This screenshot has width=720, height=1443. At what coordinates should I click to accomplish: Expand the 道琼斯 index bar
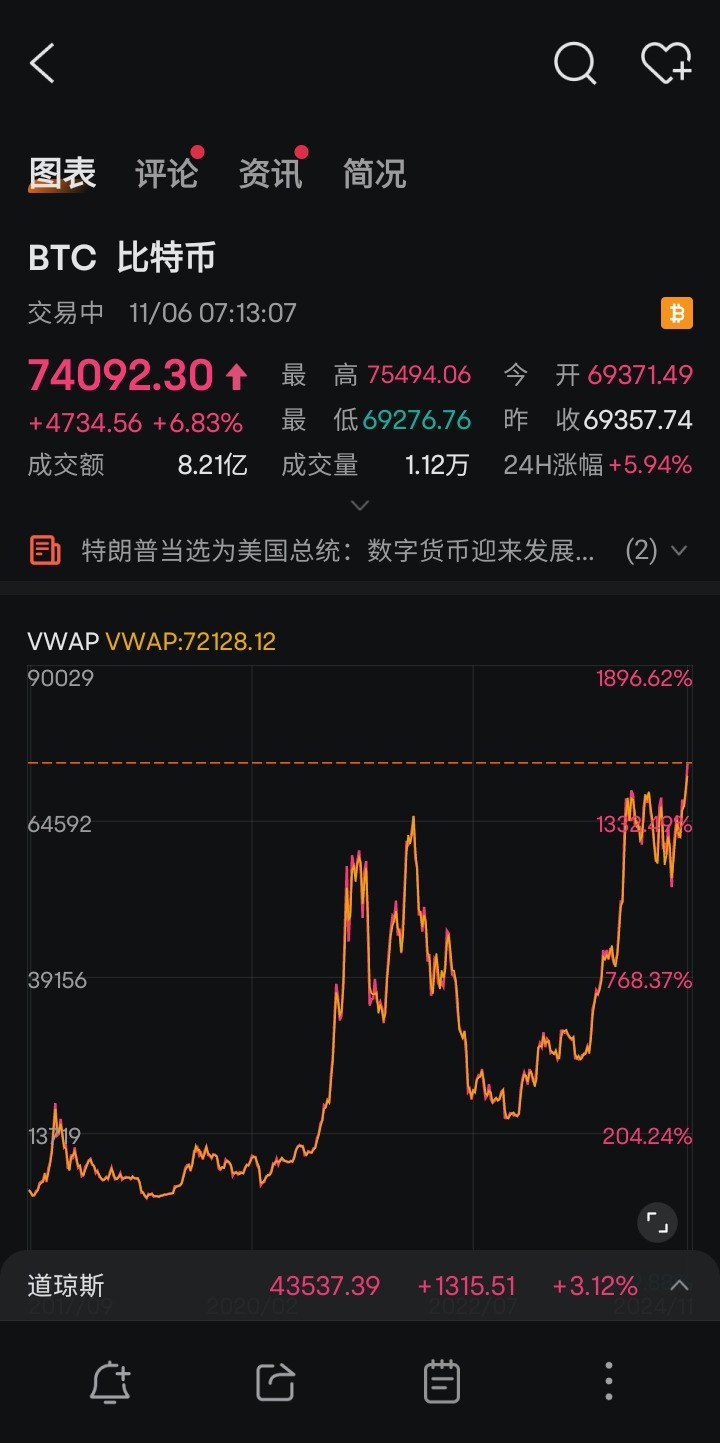coord(679,1285)
